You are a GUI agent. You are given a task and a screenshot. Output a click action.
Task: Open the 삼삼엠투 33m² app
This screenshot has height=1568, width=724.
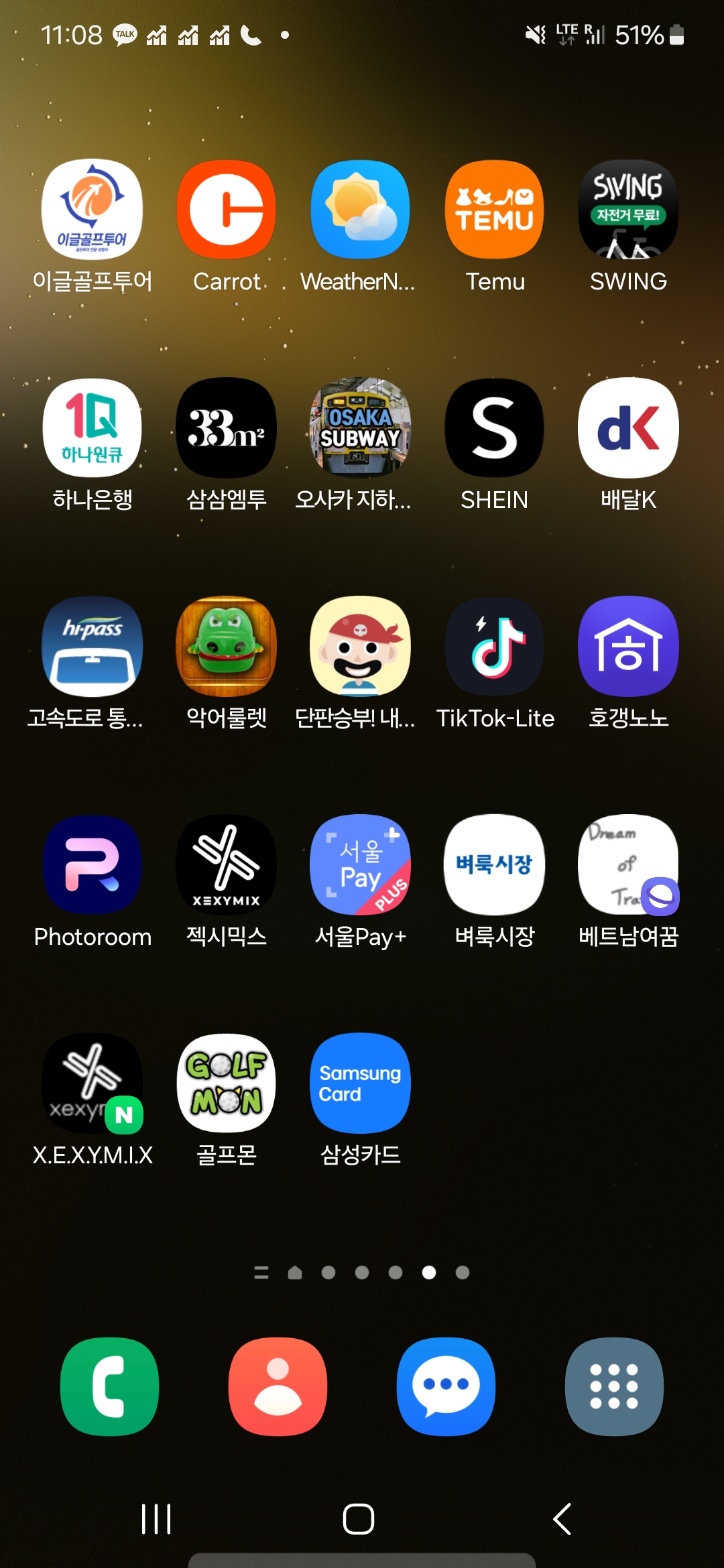pos(227,428)
